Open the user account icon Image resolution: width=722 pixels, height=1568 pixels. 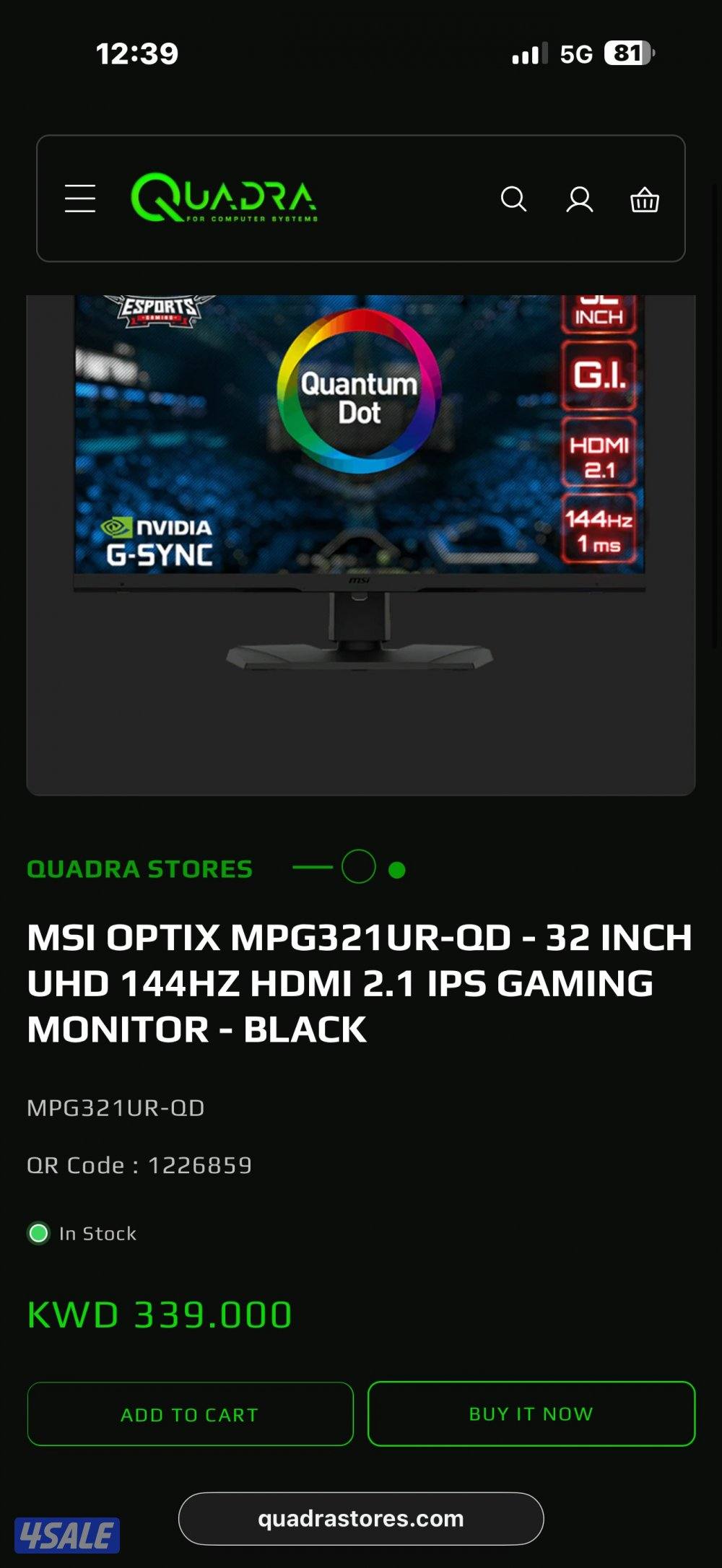pyautogui.click(x=579, y=200)
